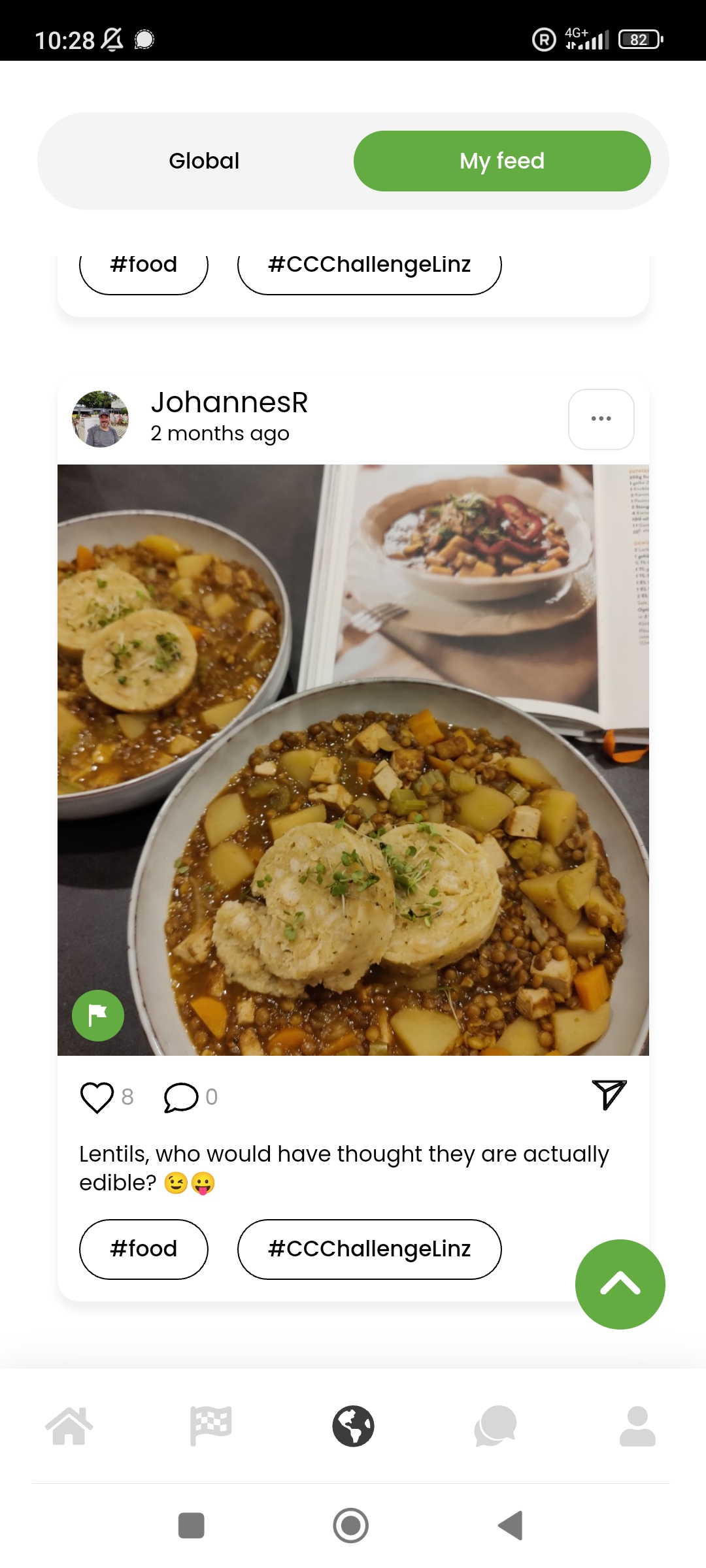The image size is (706, 1568).
Task: Go to the Home tab
Action: [69, 1426]
